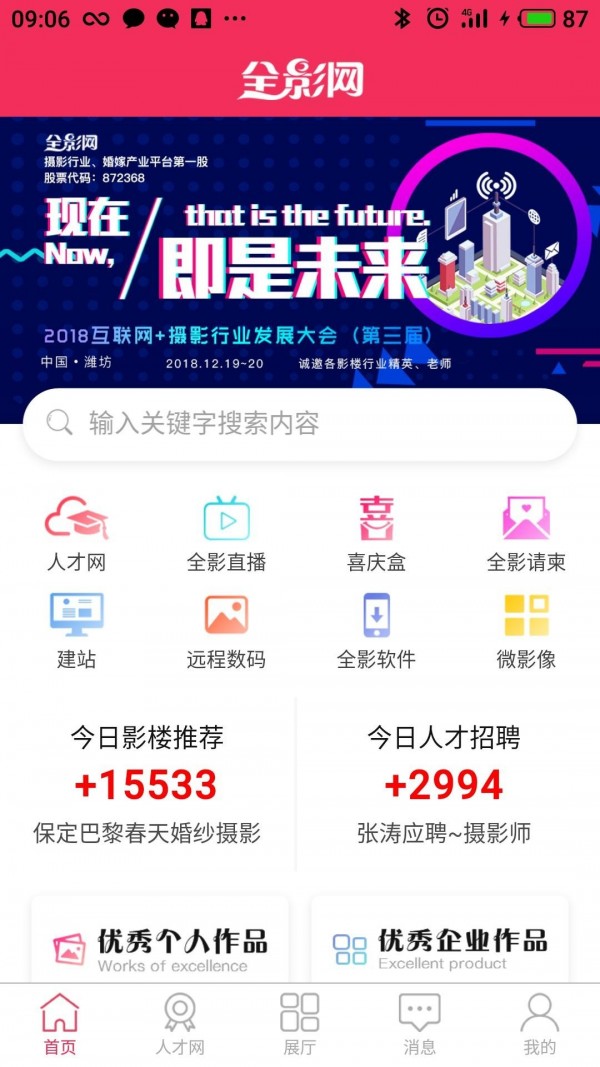This screenshot has height=1067, width=600.
Task: Switch to the 首页 tab
Action: (60, 1024)
